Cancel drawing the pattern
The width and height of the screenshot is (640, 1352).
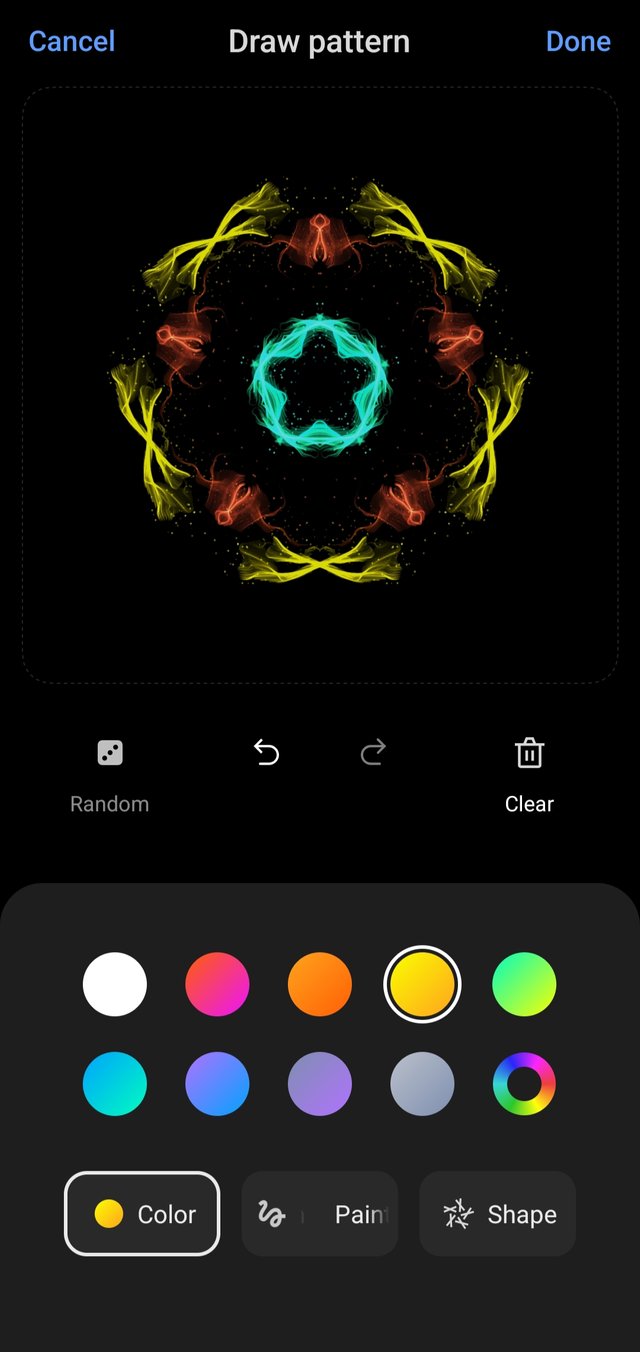click(72, 42)
